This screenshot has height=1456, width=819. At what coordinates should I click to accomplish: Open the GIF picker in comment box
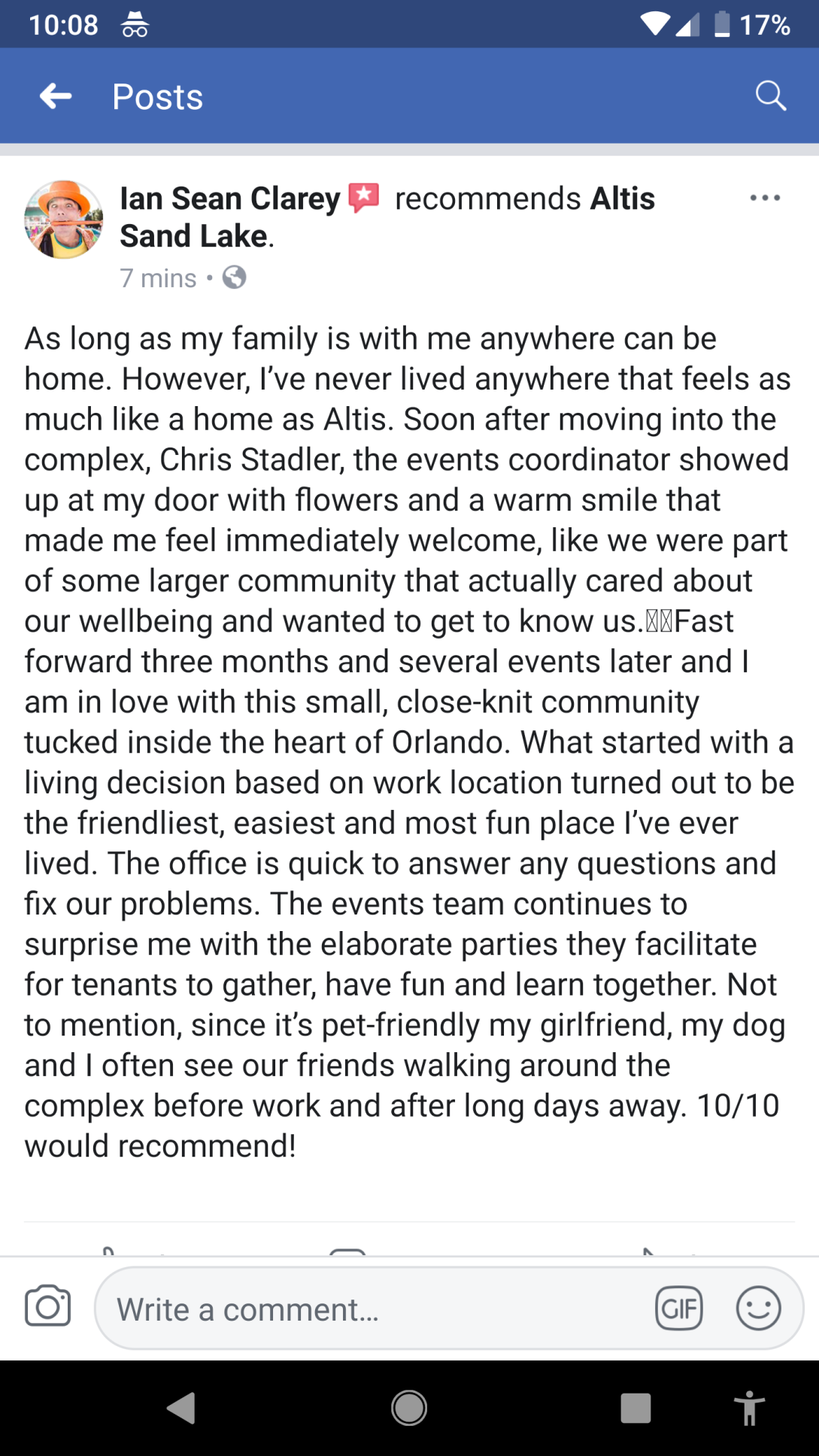(678, 1309)
